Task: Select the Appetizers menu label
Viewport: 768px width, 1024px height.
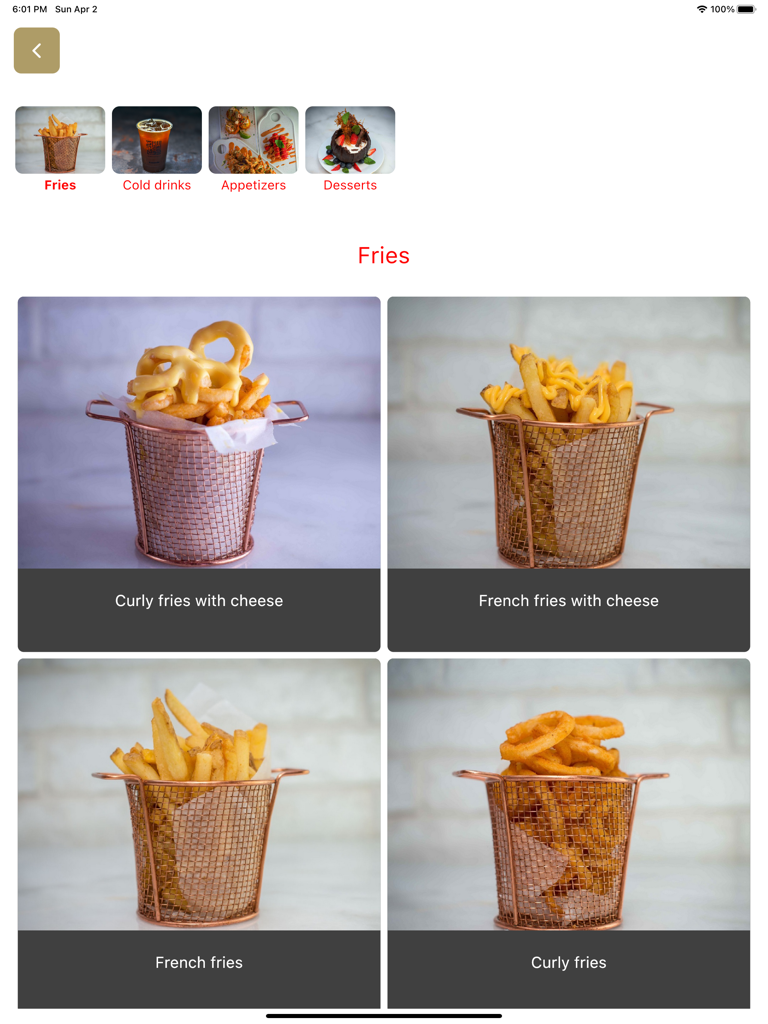Action: point(253,185)
